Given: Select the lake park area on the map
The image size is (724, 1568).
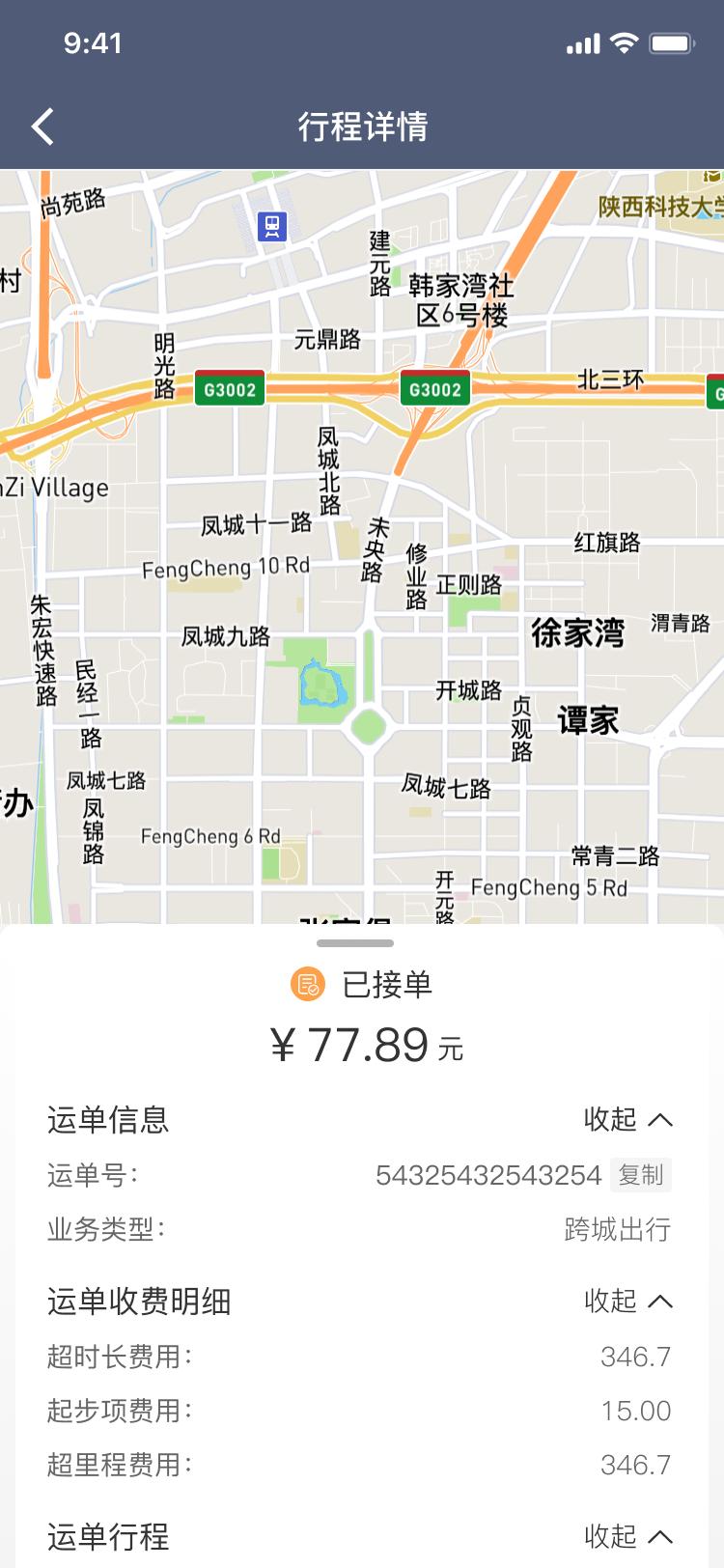Looking at the screenshot, I should coord(325,682).
